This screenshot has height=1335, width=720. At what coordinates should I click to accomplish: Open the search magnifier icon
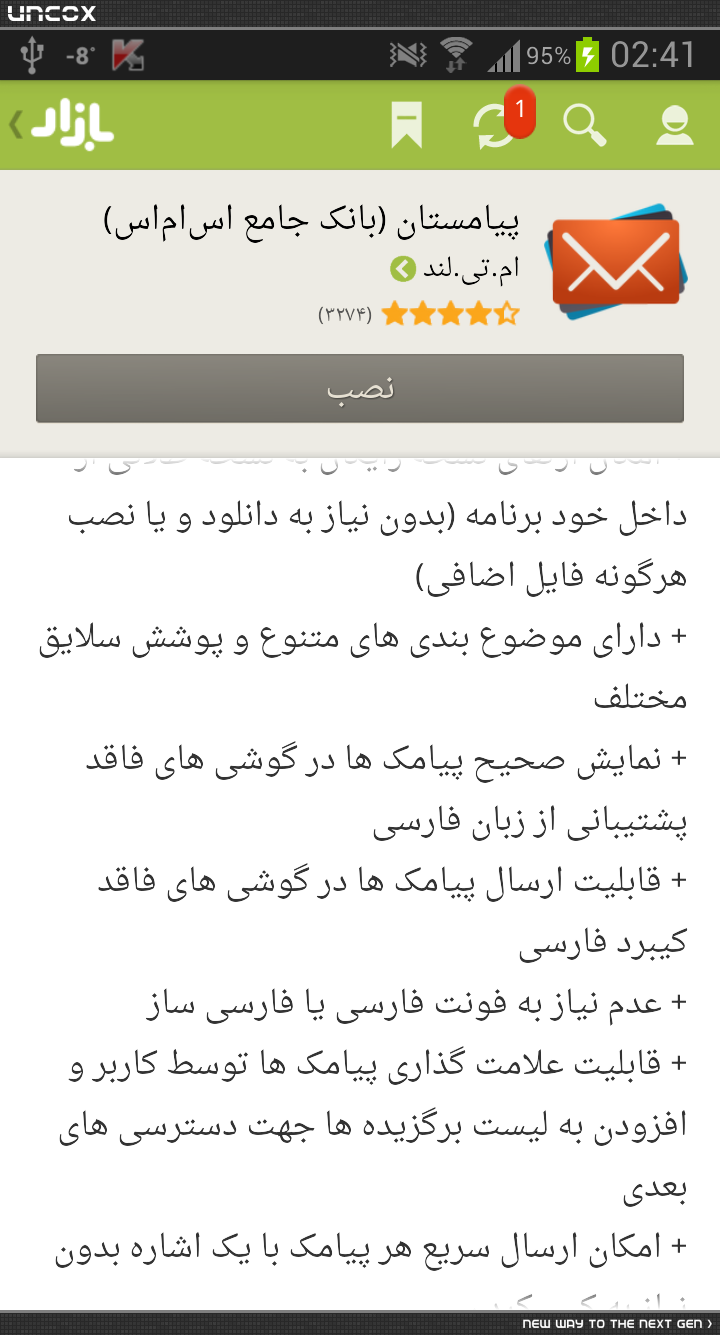click(584, 125)
